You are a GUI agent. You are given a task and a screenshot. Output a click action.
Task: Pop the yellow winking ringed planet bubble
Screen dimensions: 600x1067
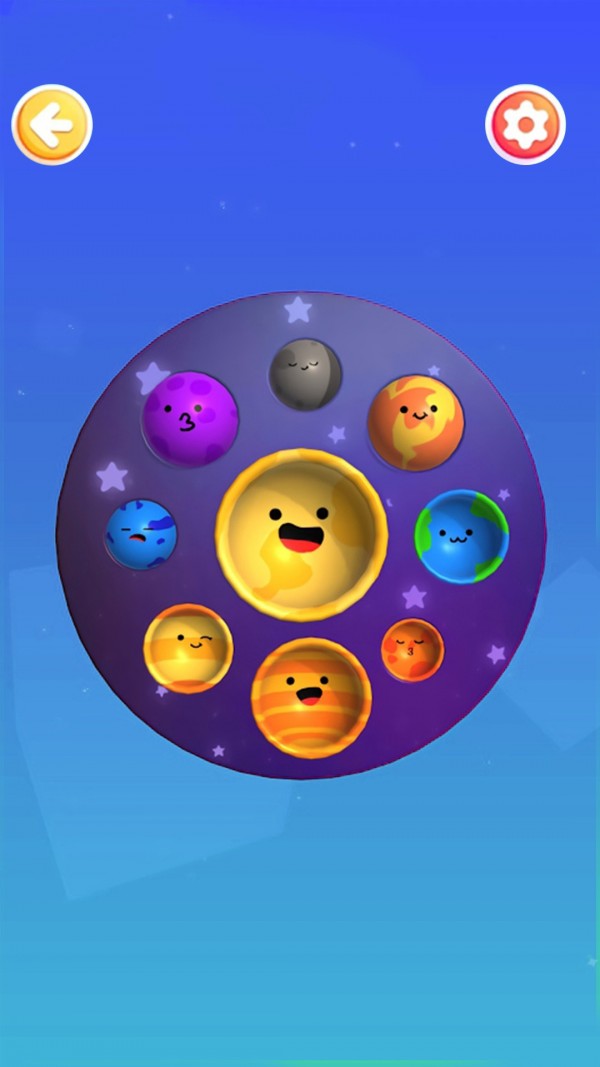[188, 648]
